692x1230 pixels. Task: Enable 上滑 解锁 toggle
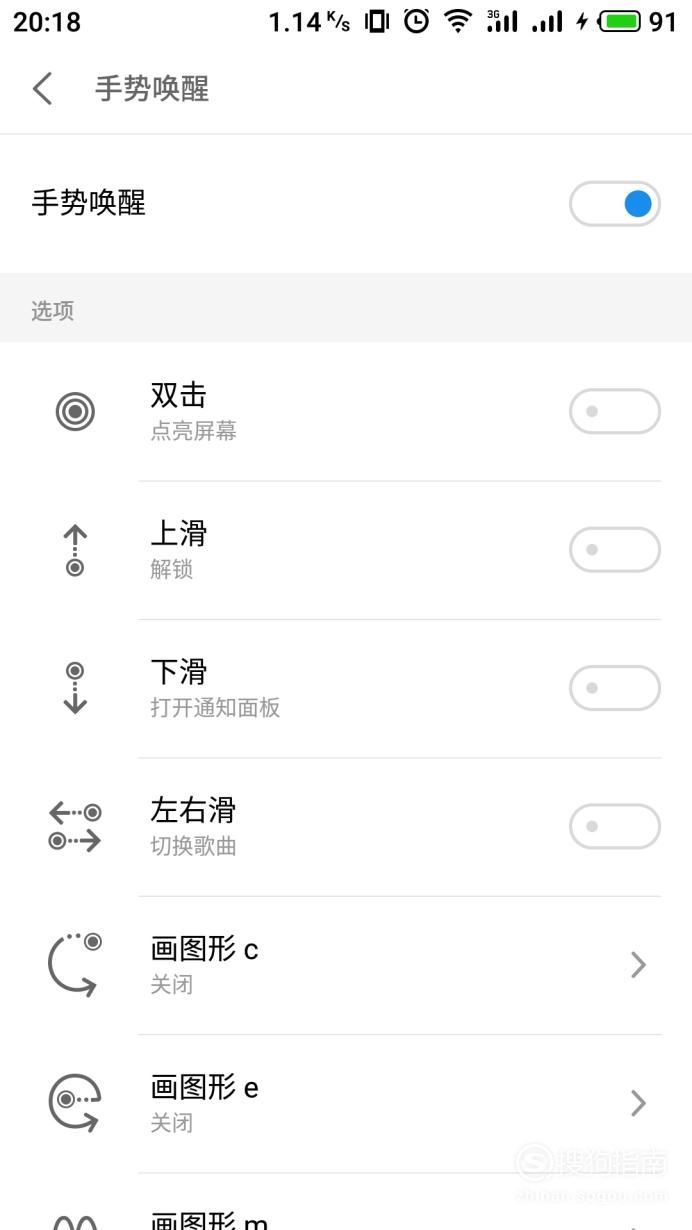click(615, 549)
